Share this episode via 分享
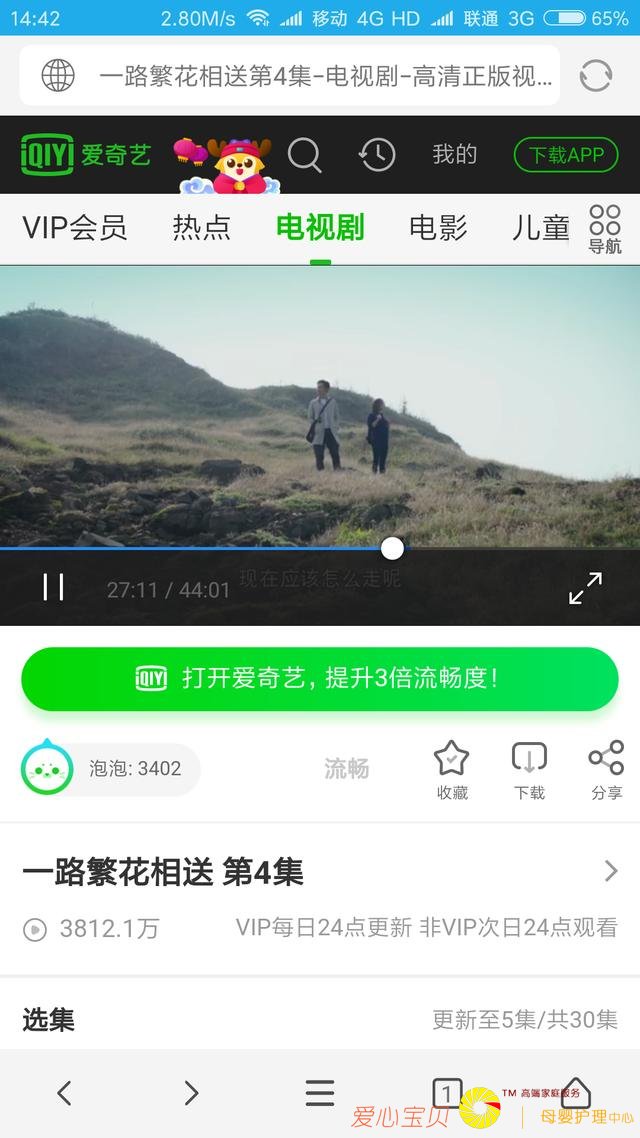Screen dimensions: 640x1138 tap(606, 770)
